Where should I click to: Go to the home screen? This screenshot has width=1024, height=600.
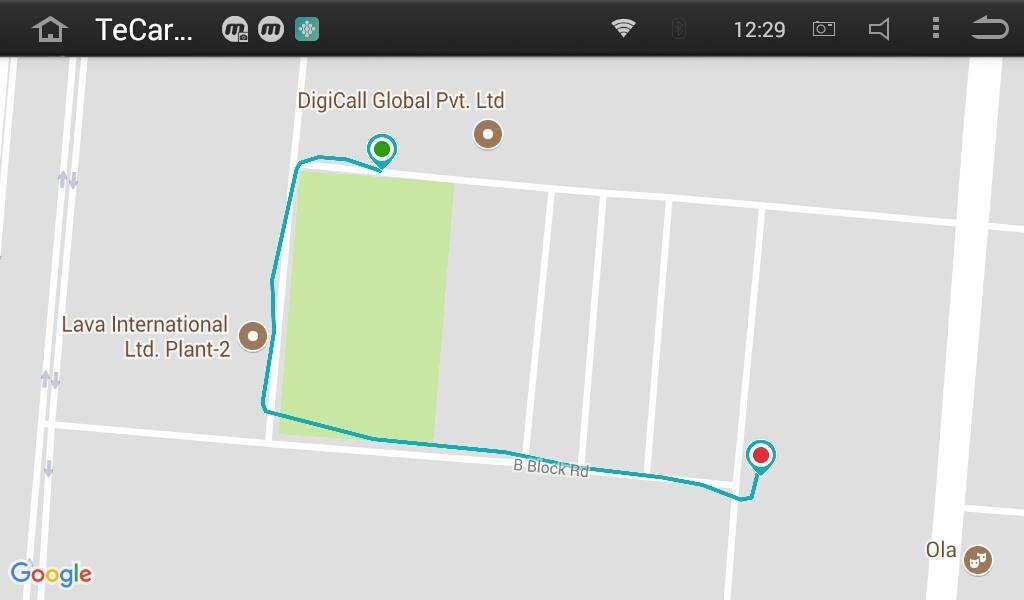pyautogui.click(x=49, y=29)
